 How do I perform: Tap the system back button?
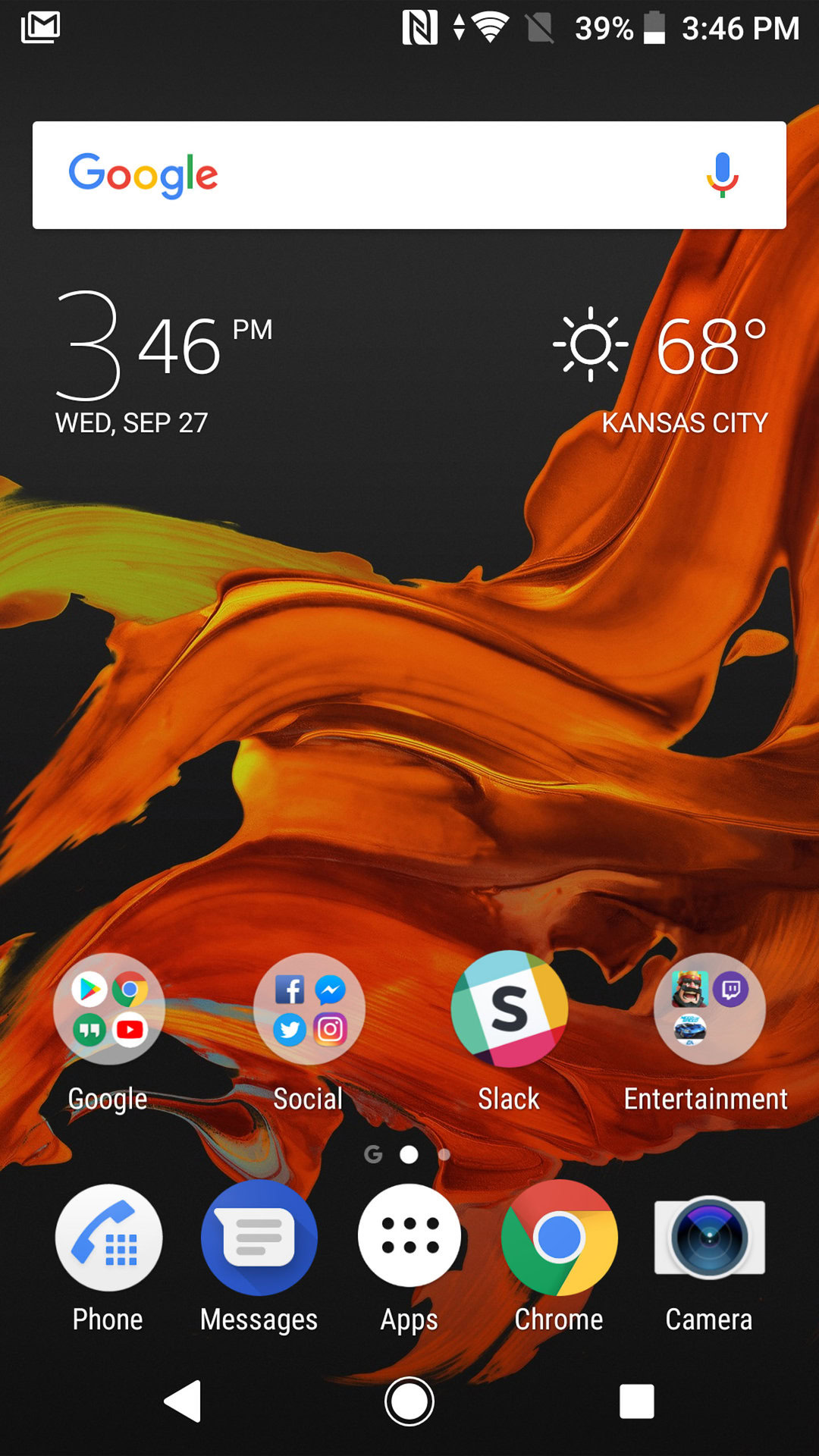(184, 1401)
